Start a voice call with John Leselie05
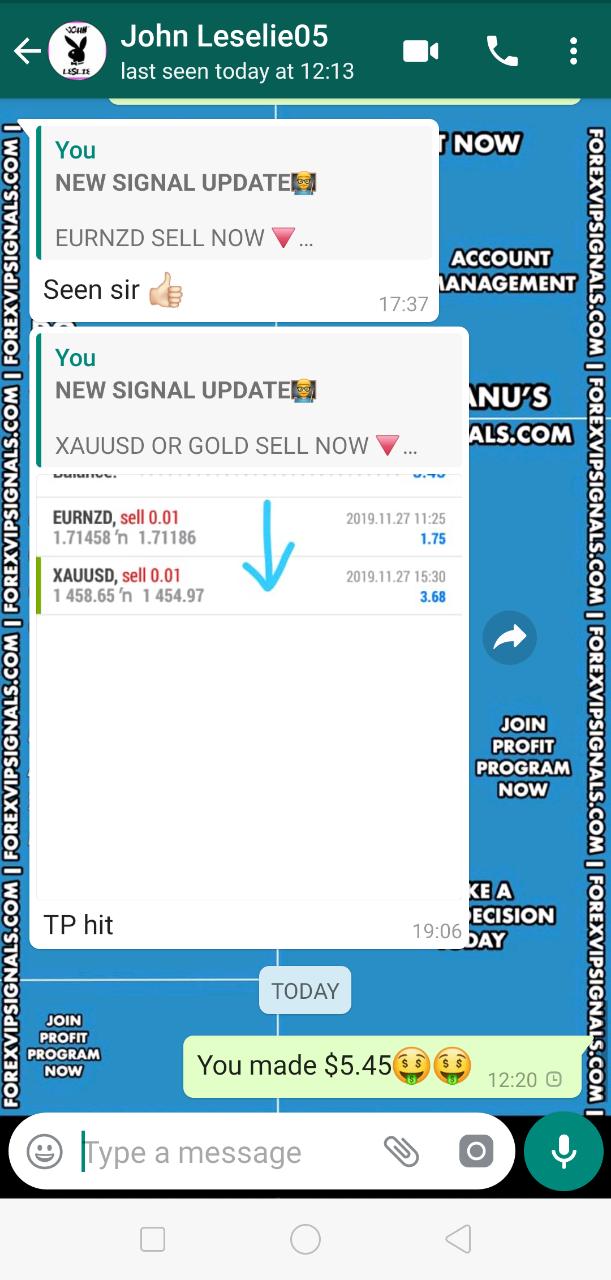 click(502, 51)
